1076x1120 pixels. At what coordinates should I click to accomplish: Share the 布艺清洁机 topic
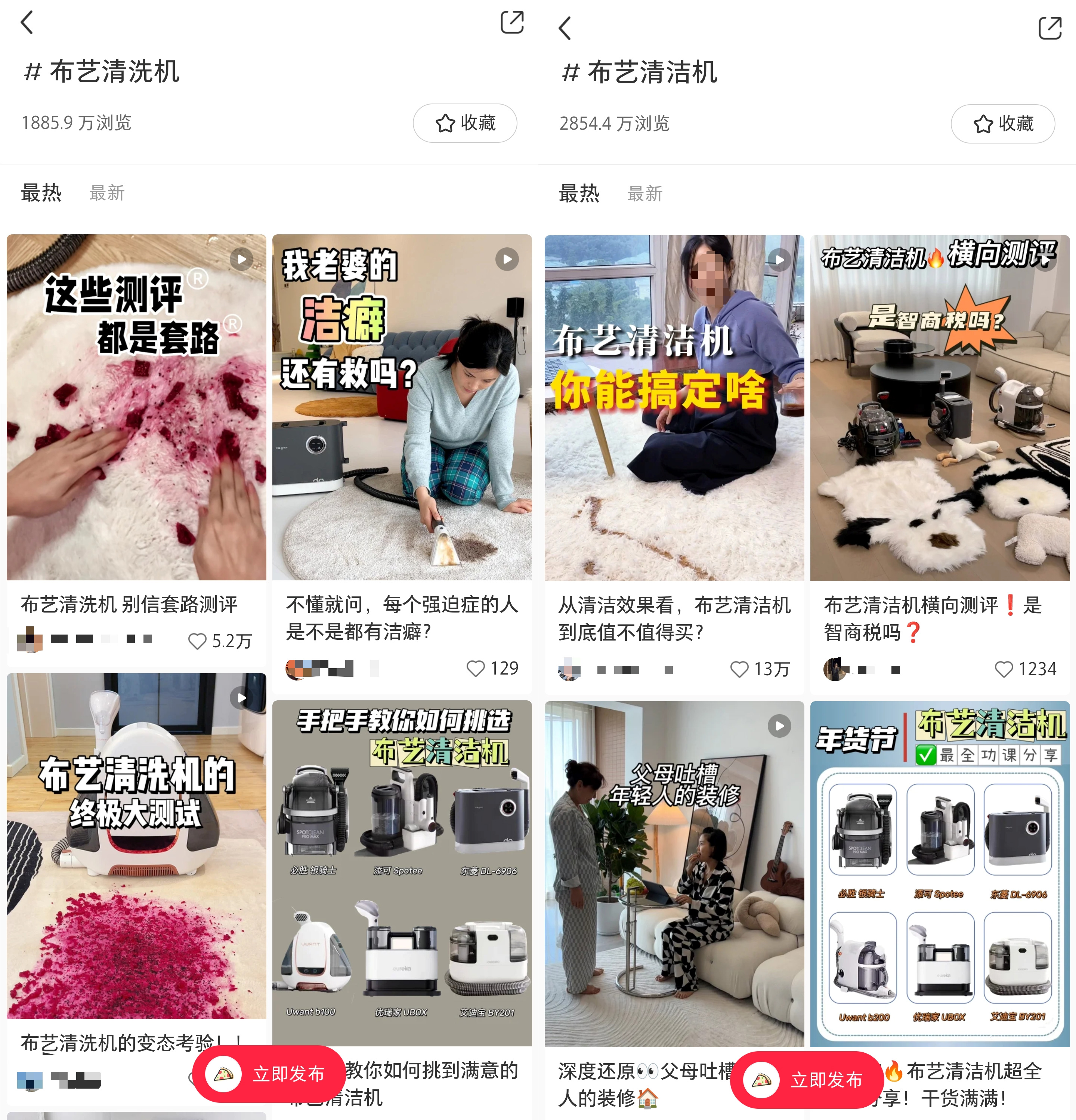(1050, 27)
